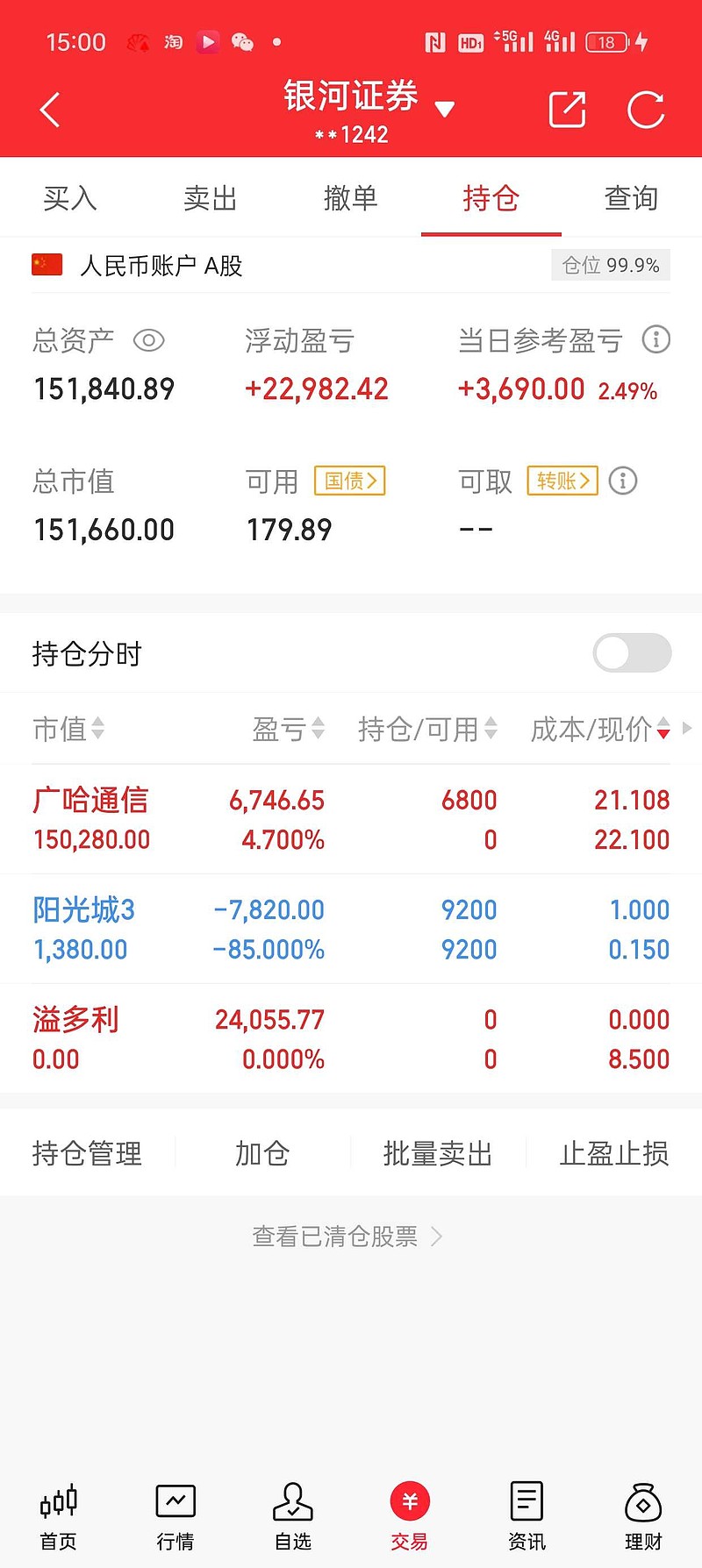Switch to the 查询 tab

click(632, 198)
